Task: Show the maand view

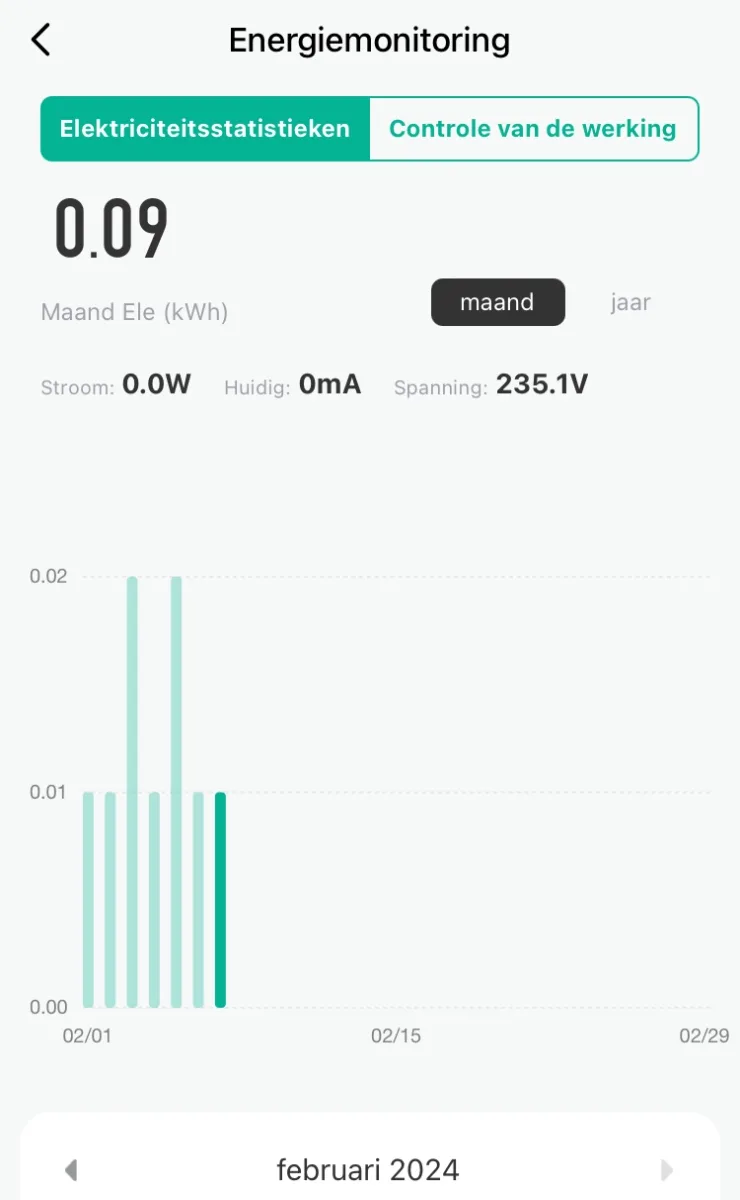Action: tap(497, 302)
